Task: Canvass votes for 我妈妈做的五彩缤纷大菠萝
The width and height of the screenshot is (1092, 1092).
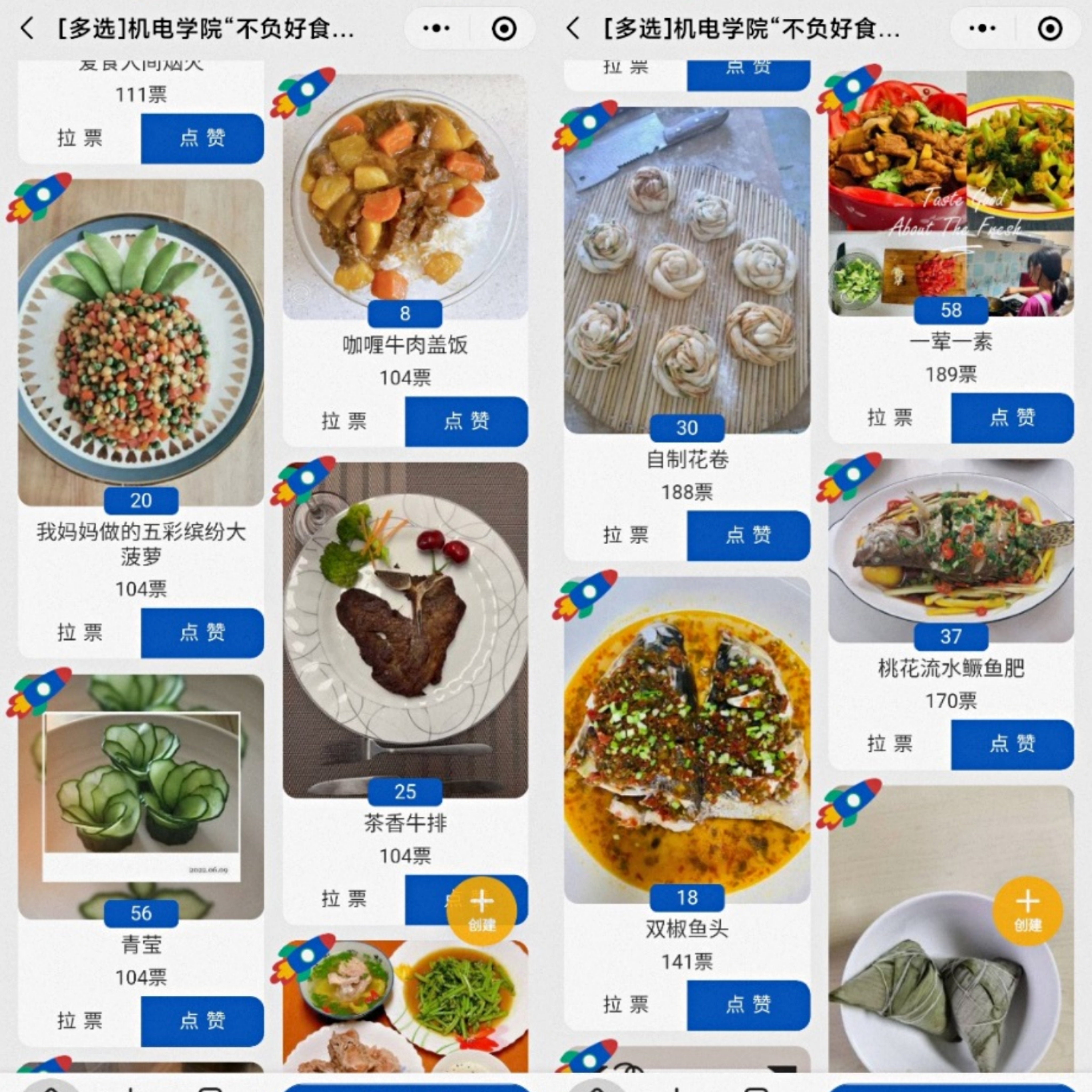Action: click(x=80, y=632)
